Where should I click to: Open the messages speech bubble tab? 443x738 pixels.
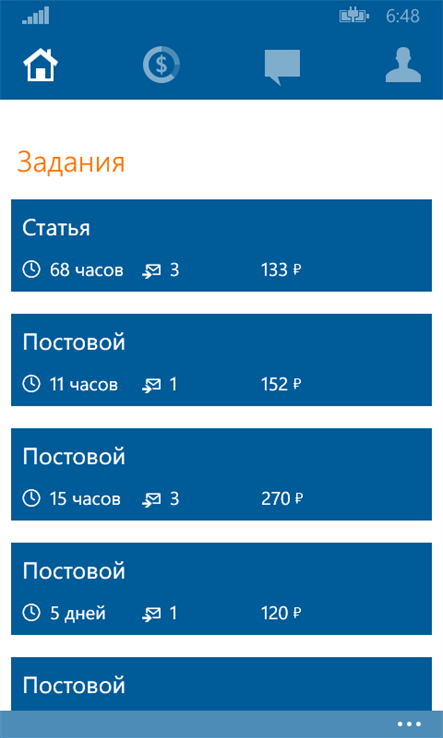(x=282, y=67)
